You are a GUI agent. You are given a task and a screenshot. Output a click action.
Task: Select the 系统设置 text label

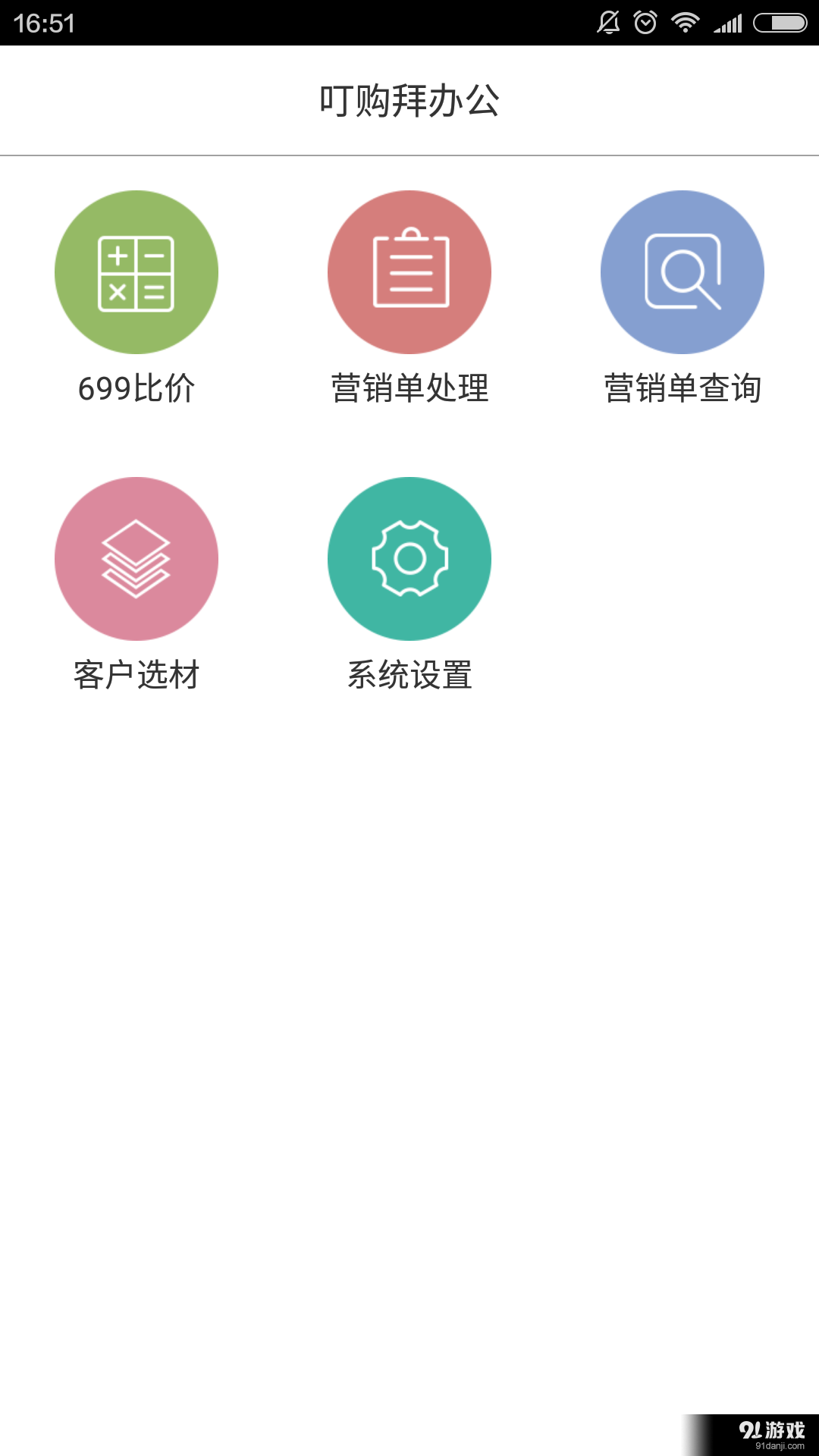click(409, 673)
